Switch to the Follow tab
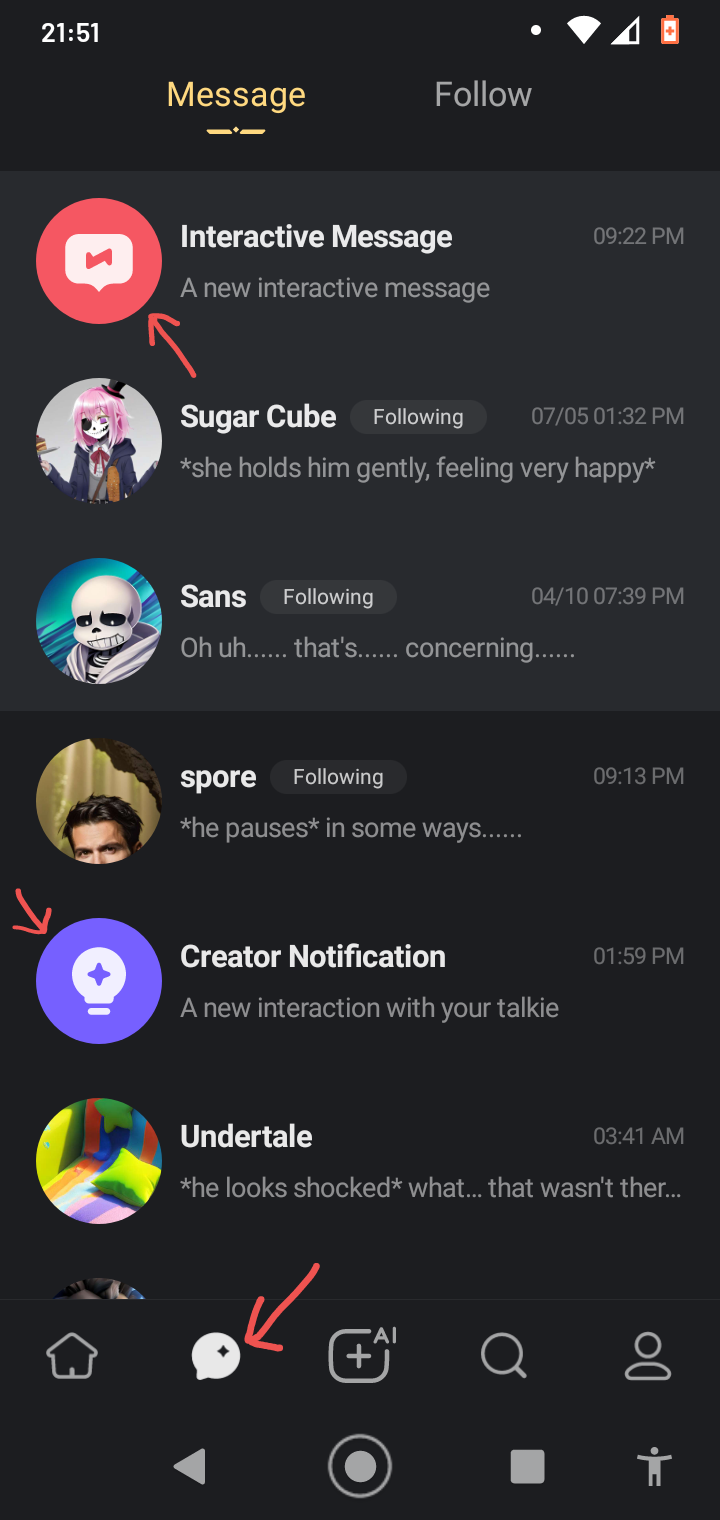The width and height of the screenshot is (720, 1520). (483, 95)
